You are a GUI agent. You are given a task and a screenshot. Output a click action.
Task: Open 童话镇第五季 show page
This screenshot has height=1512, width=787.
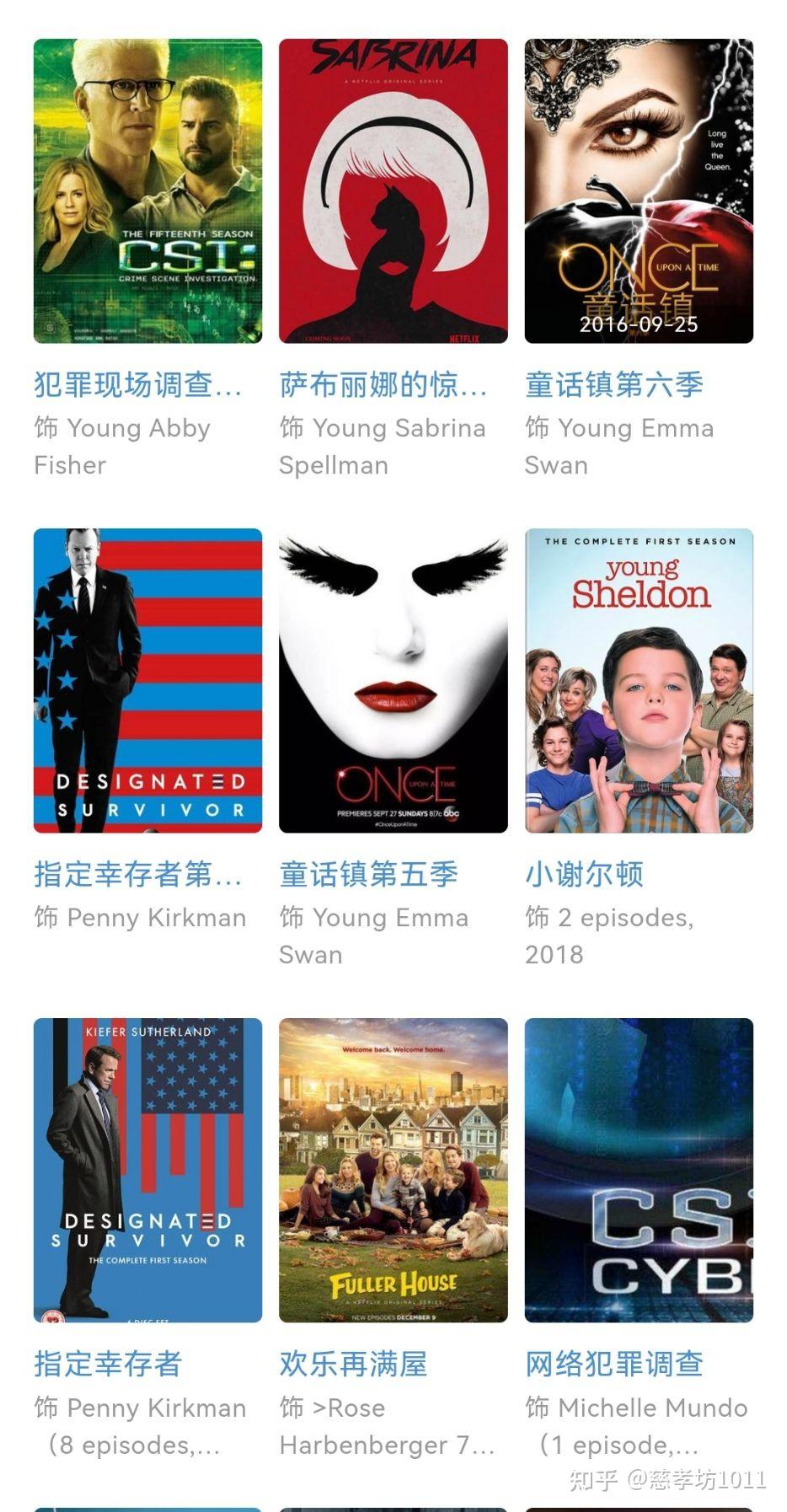(x=393, y=681)
